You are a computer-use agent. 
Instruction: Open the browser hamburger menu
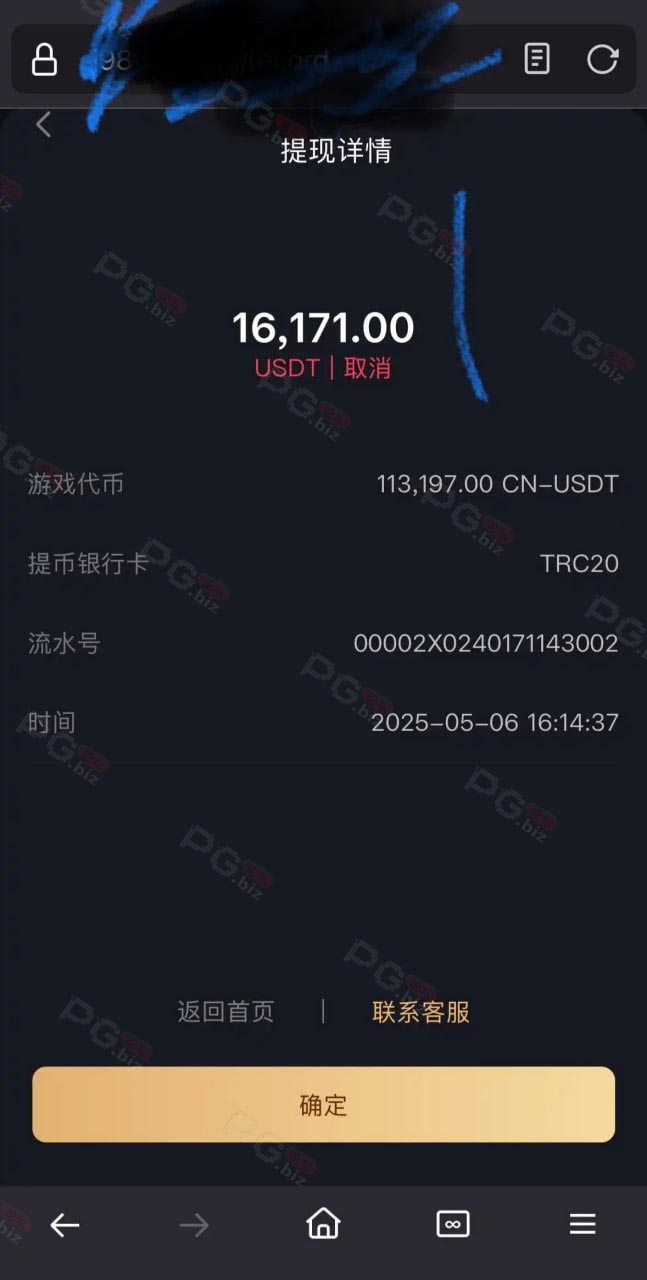tap(583, 1224)
